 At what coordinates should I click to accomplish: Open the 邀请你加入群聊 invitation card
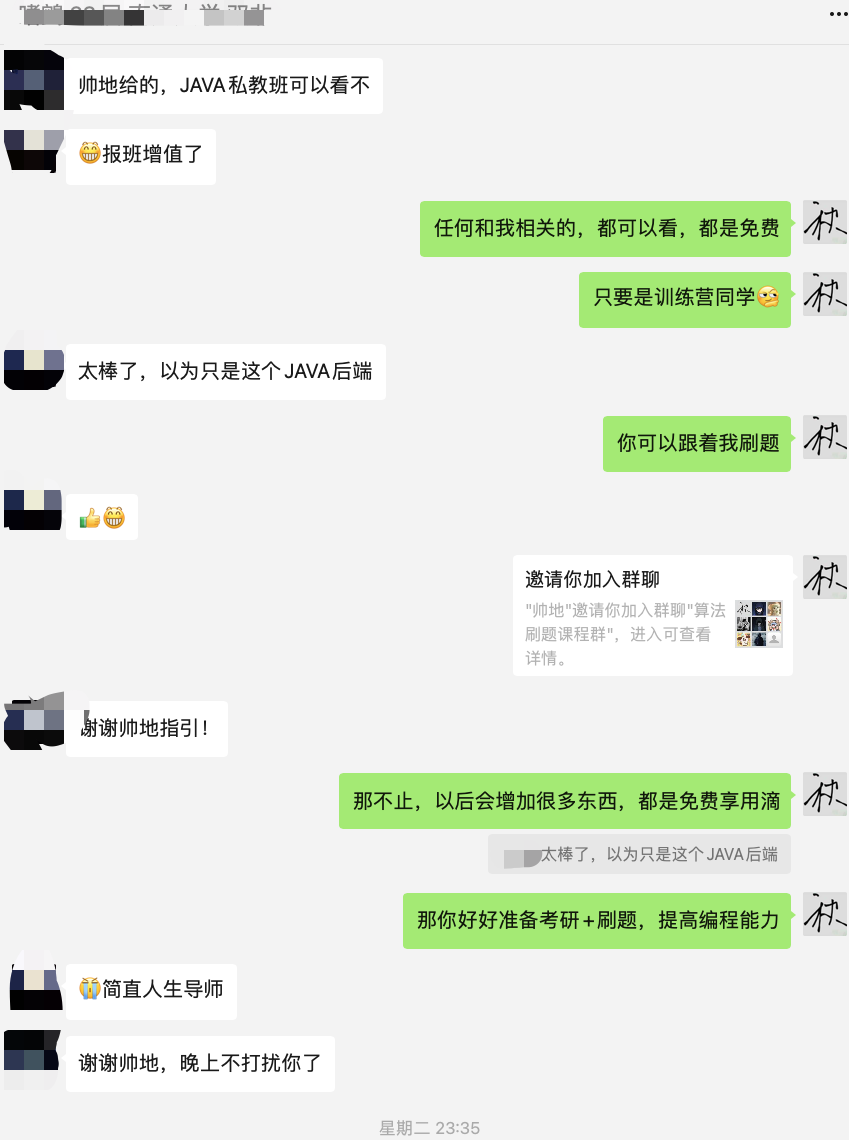(x=653, y=615)
